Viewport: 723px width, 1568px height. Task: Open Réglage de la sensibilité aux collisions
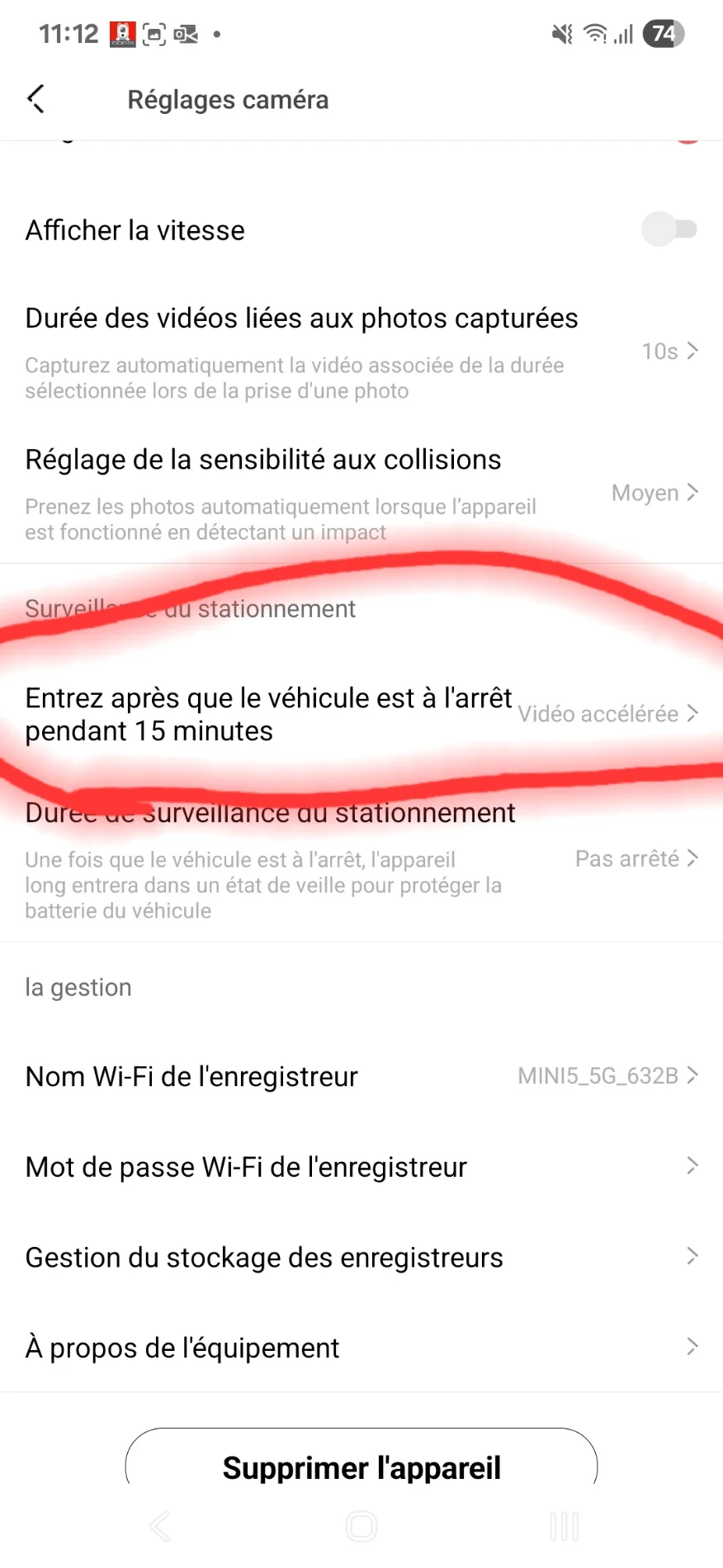click(x=361, y=494)
